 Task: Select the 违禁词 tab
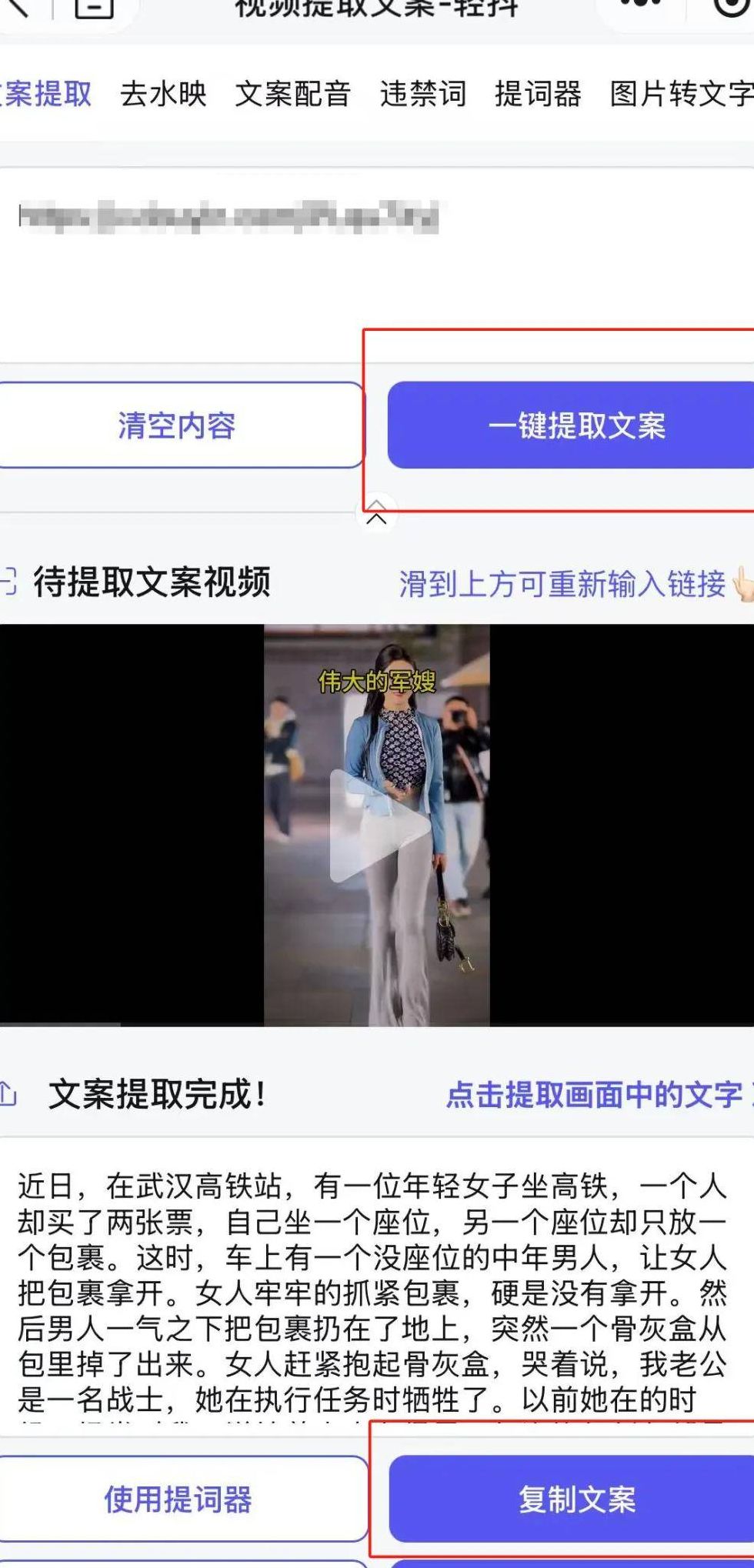pos(422,94)
